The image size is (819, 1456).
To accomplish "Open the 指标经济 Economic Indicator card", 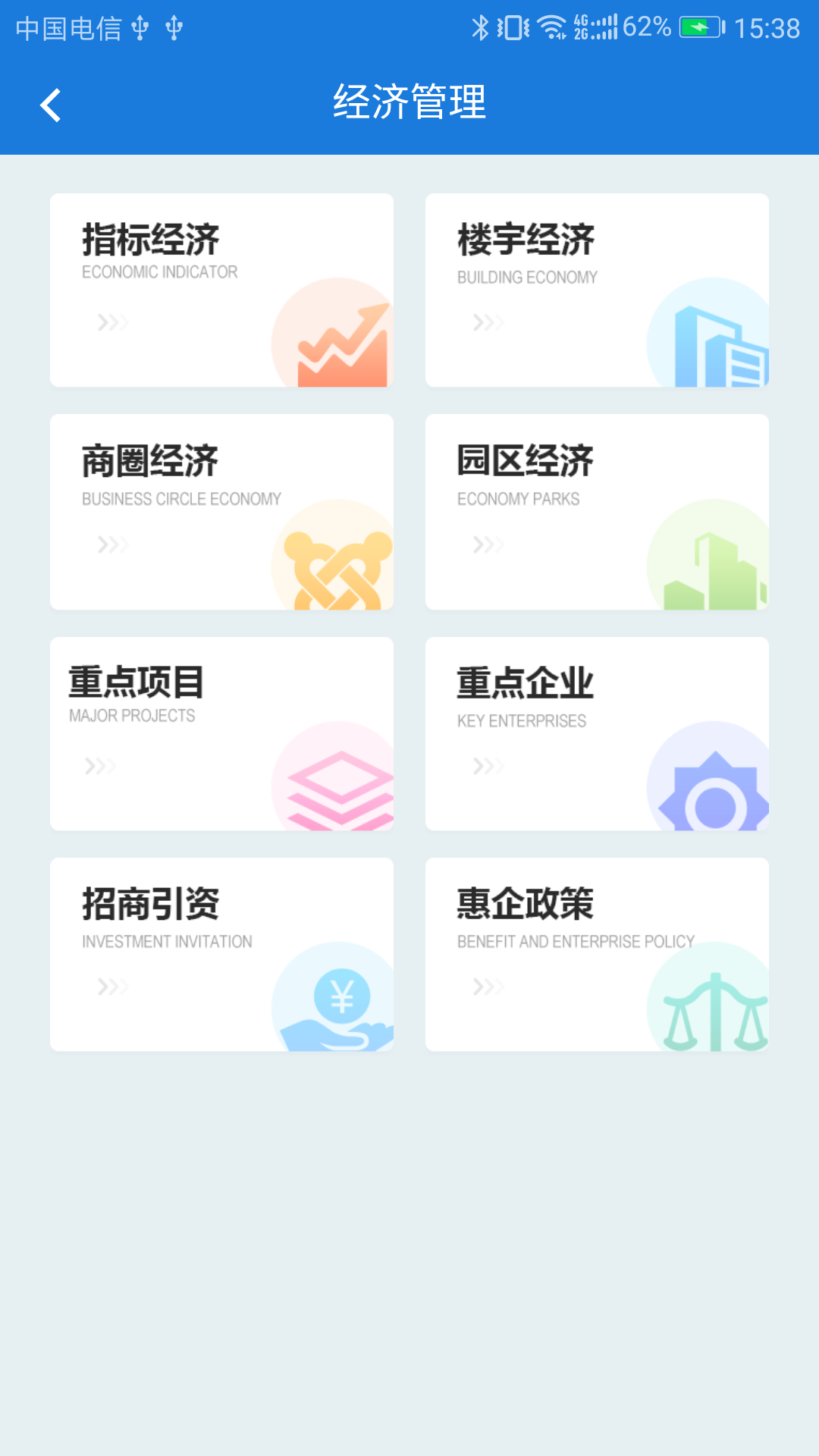I will pyautogui.click(x=221, y=290).
